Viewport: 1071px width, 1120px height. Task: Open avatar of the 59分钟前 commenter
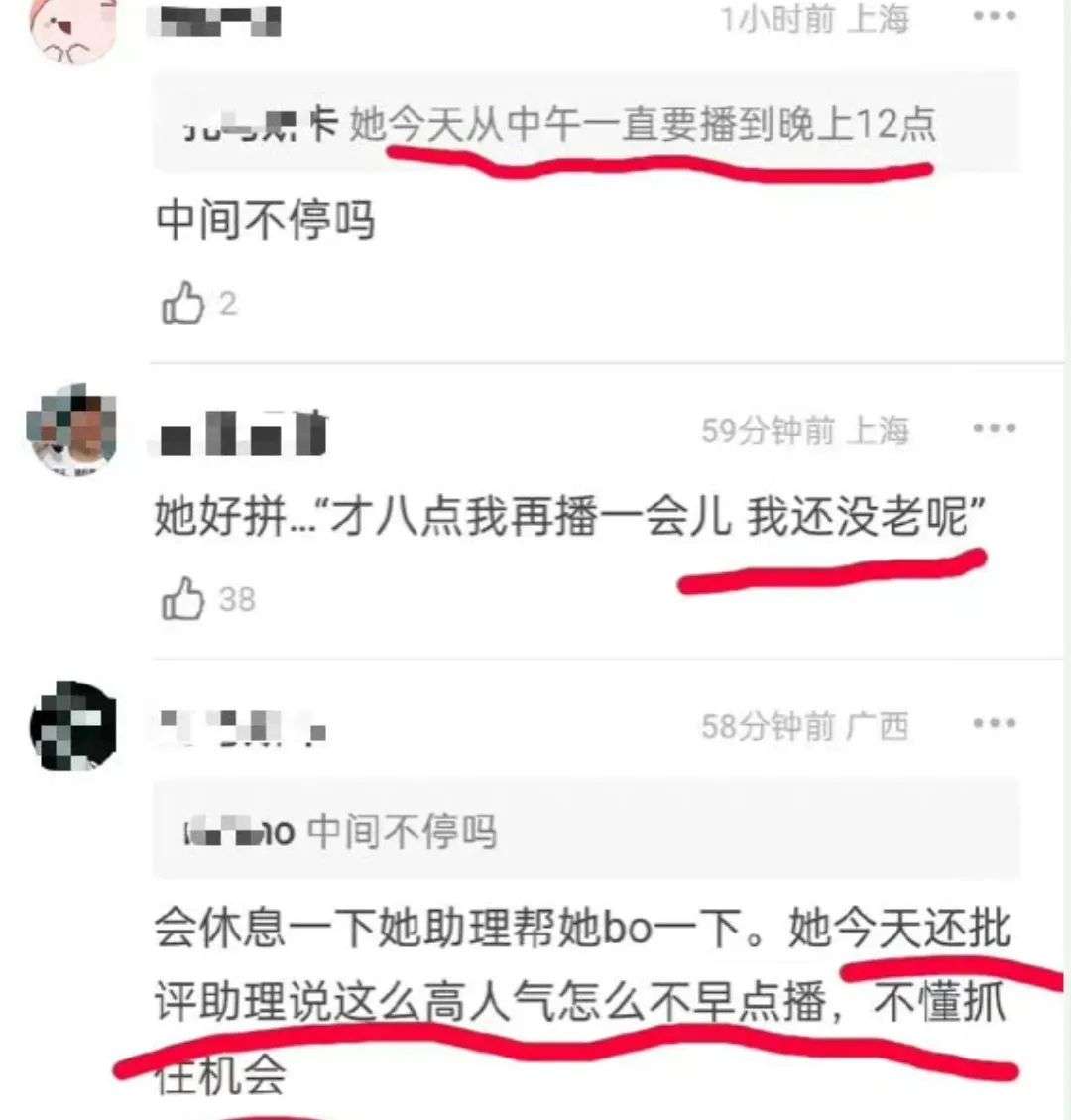(71, 430)
